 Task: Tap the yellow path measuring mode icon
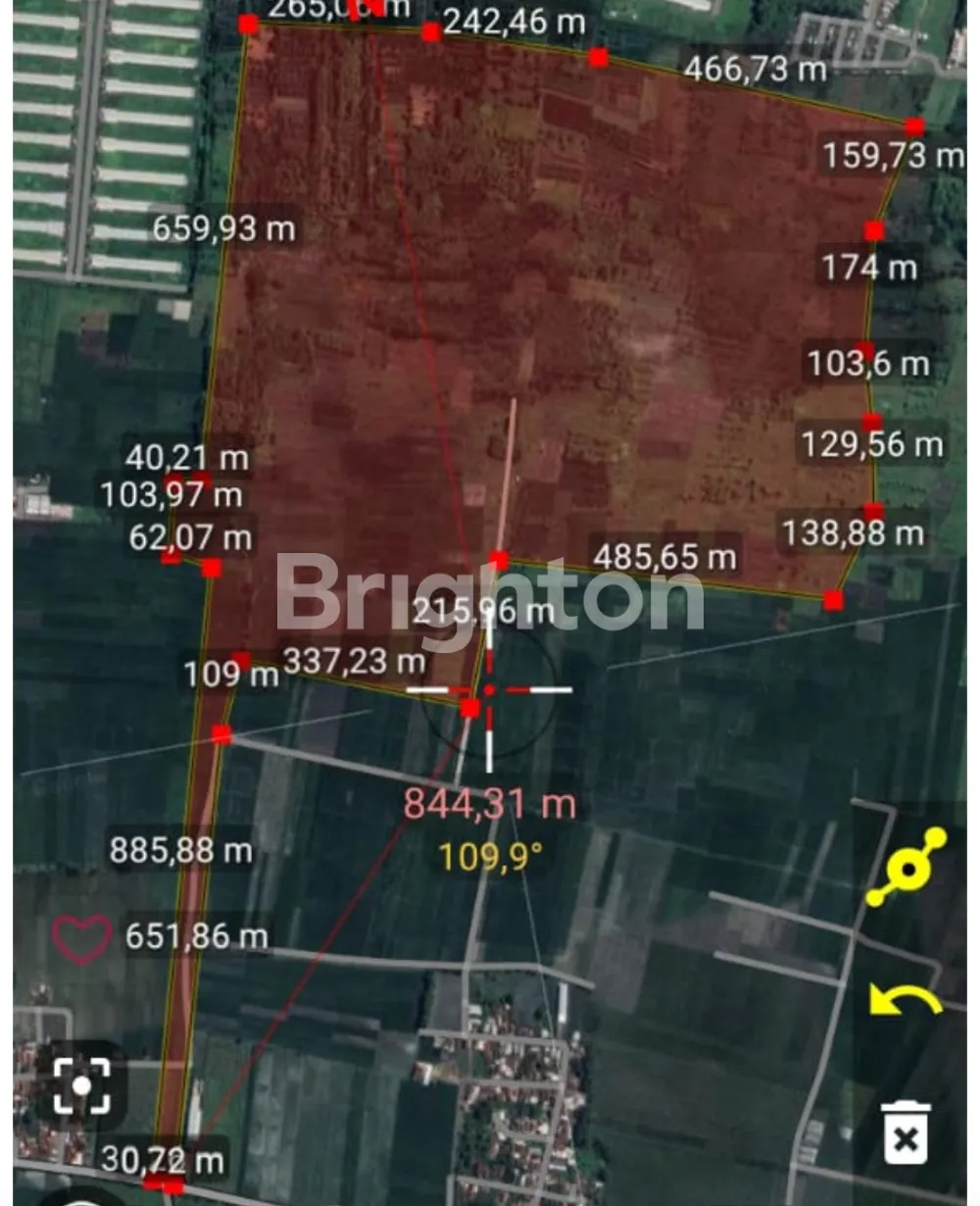(x=907, y=868)
